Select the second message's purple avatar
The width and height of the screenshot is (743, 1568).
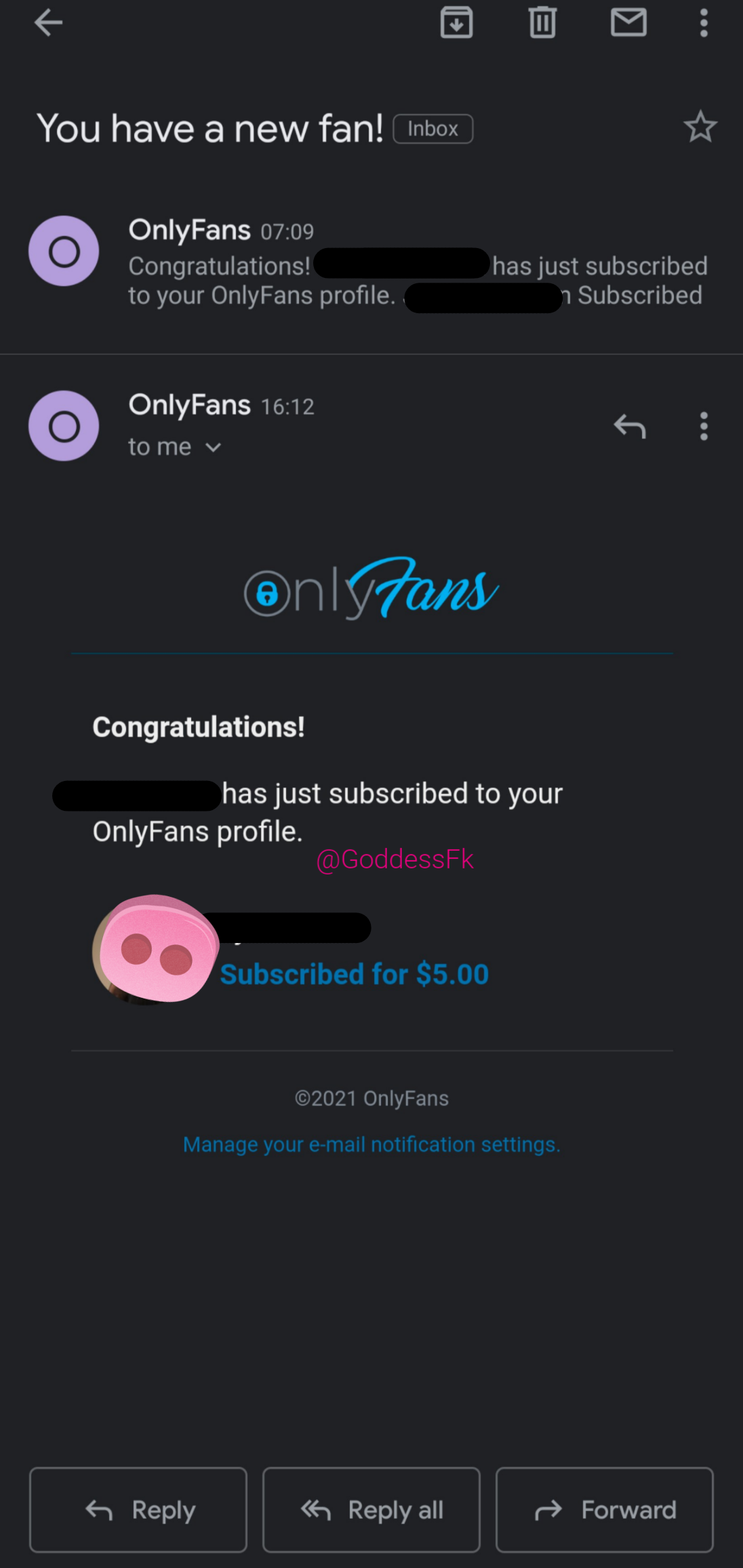pyautogui.click(x=63, y=426)
